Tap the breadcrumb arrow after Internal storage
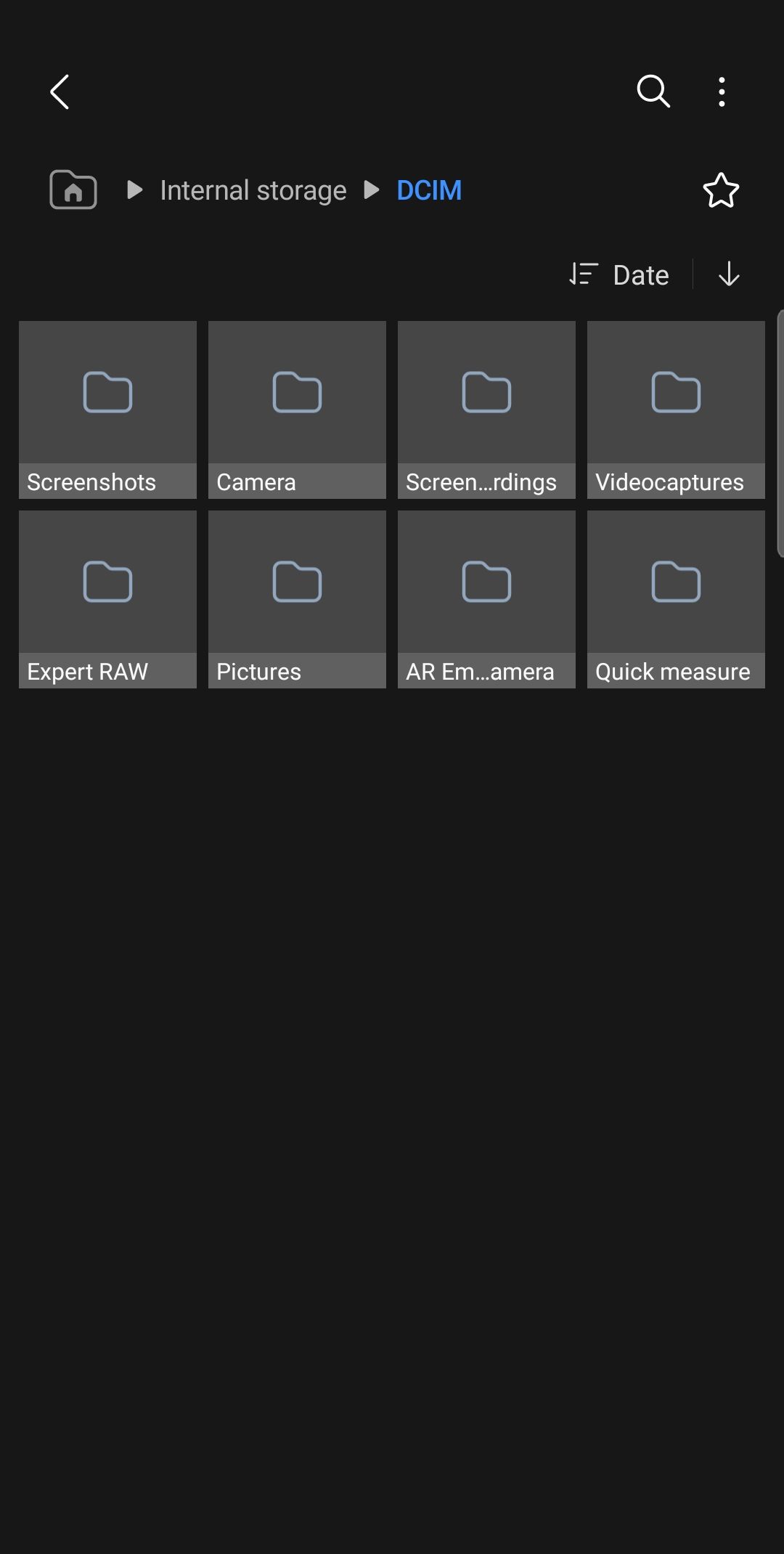 (372, 190)
